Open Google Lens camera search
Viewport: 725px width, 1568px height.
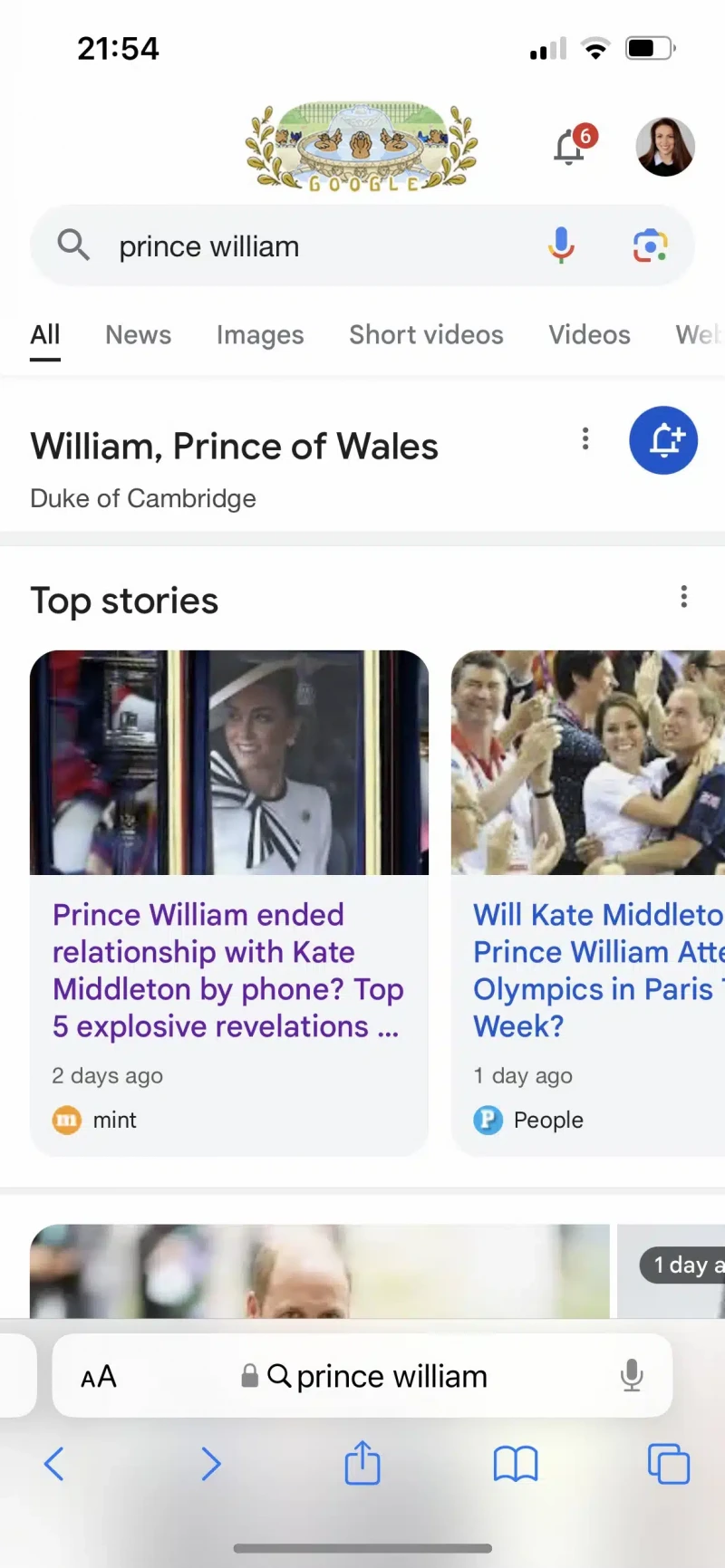click(650, 245)
